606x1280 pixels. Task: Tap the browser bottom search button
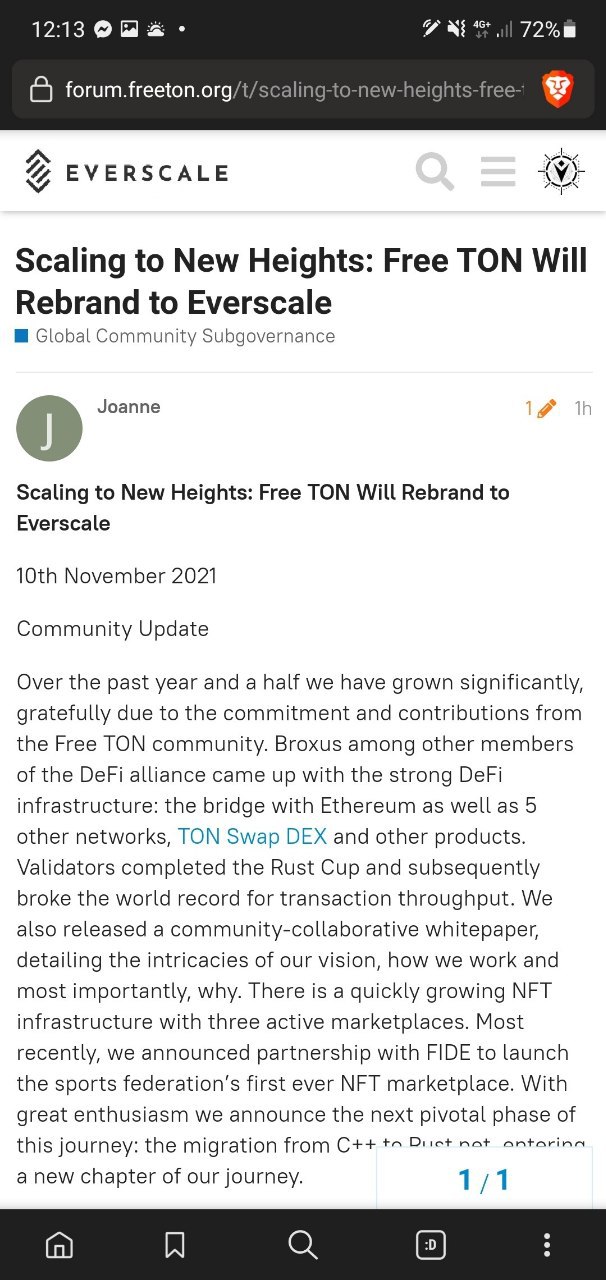pyautogui.click(x=302, y=1244)
